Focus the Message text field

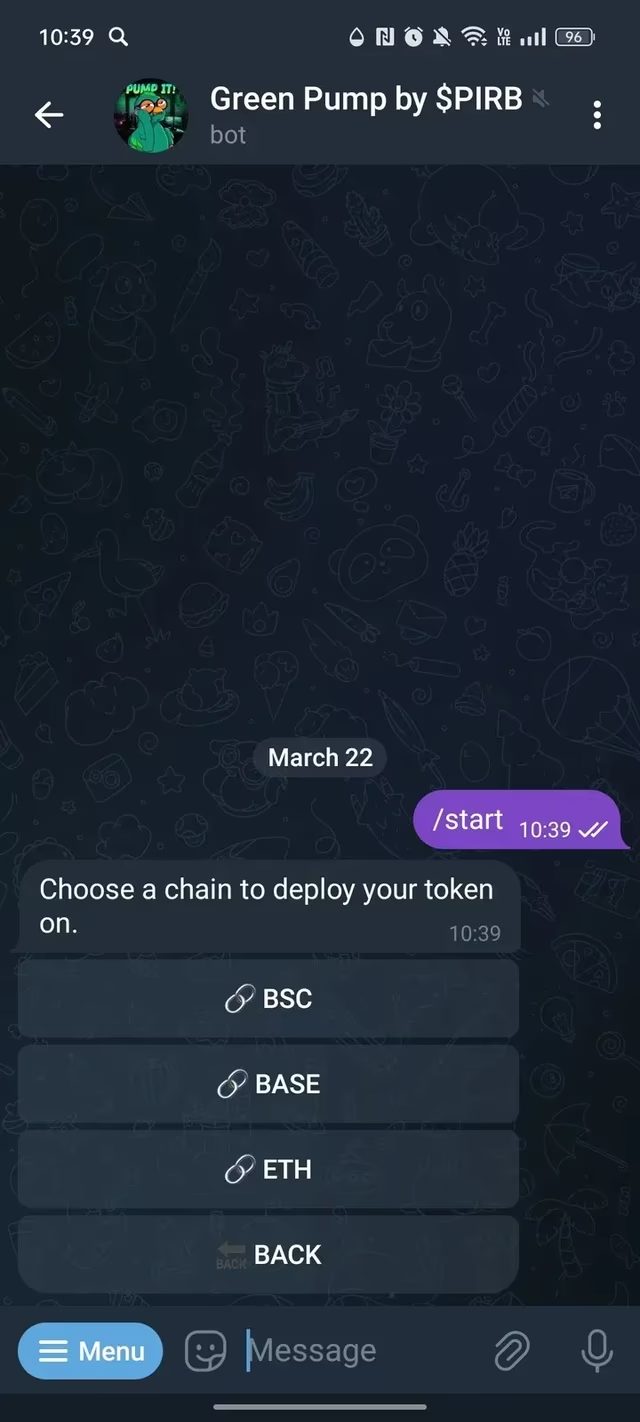pos(360,1351)
